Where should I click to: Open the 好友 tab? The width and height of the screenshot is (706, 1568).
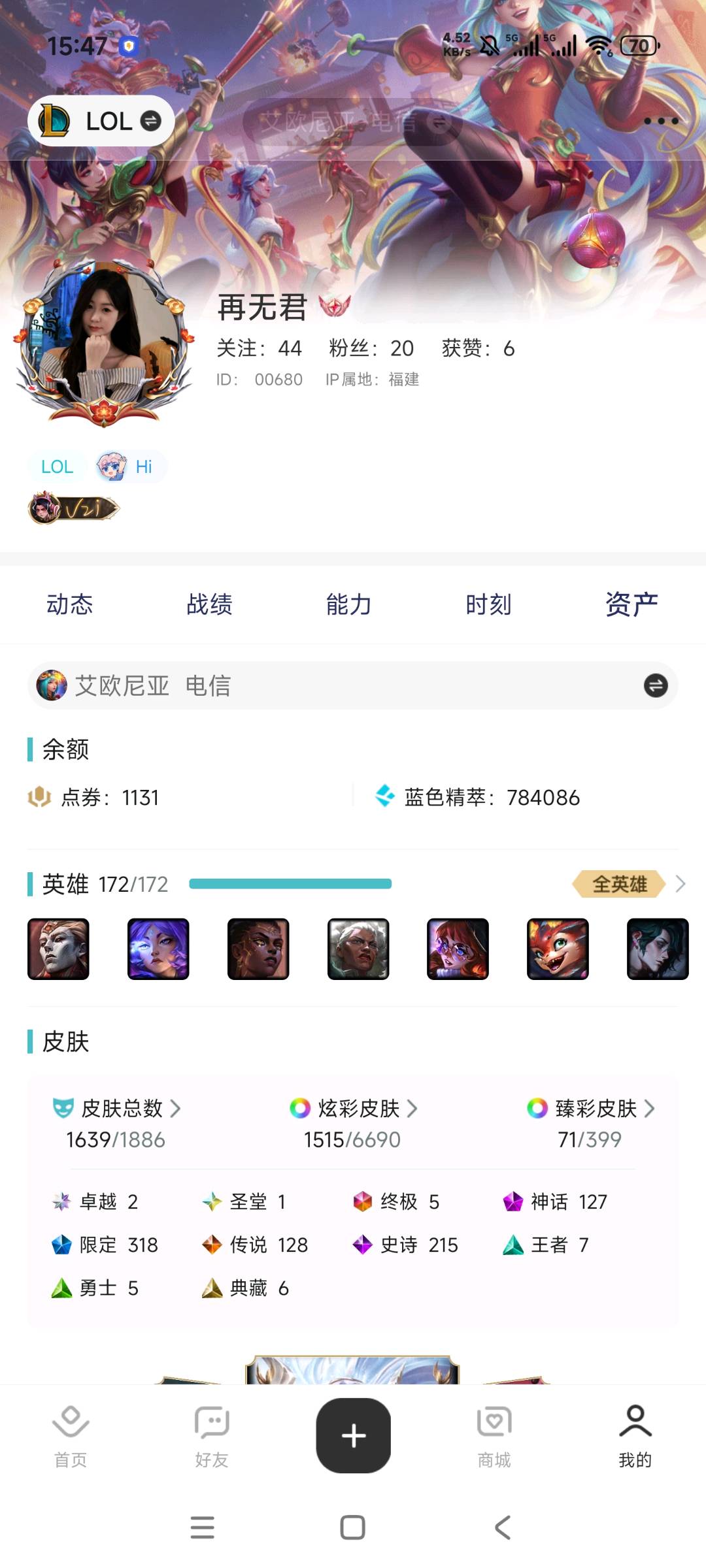point(212,1435)
